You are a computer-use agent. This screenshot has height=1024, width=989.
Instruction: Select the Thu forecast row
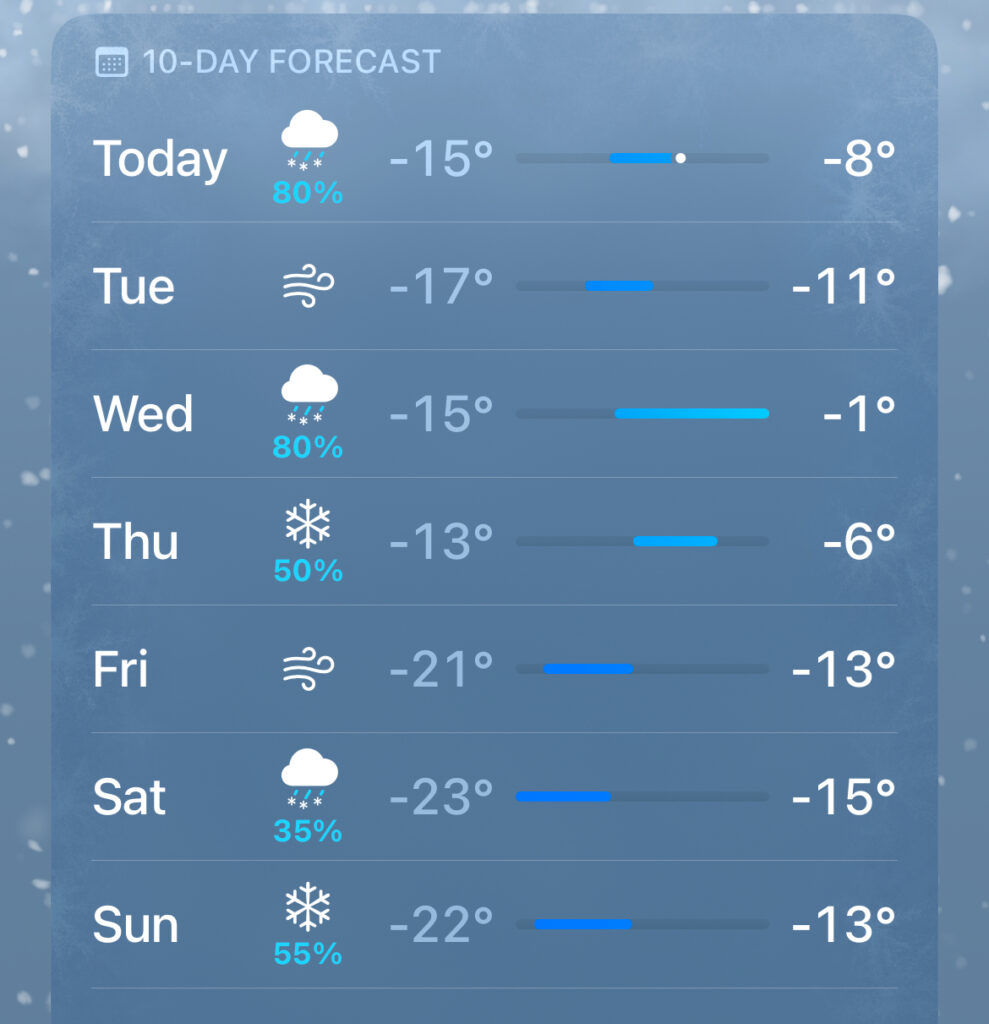tap(494, 542)
